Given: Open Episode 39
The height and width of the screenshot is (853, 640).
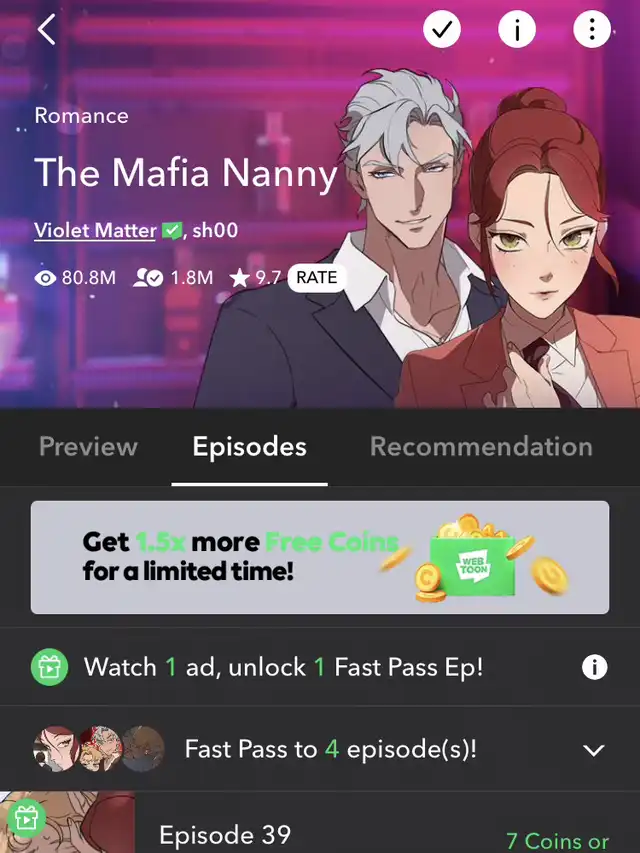Looking at the screenshot, I should click(x=225, y=833).
